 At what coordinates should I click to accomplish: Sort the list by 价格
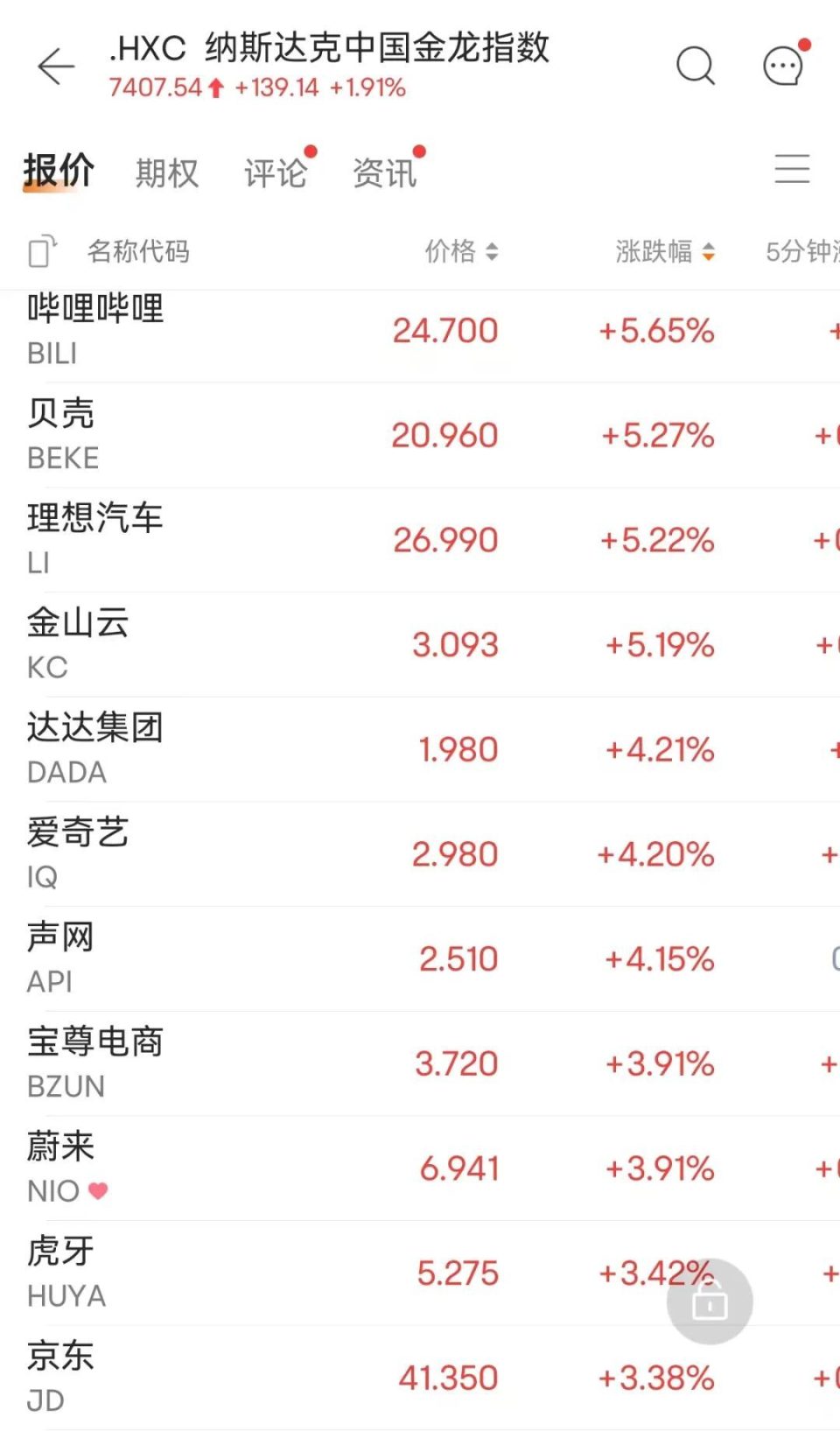[461, 252]
